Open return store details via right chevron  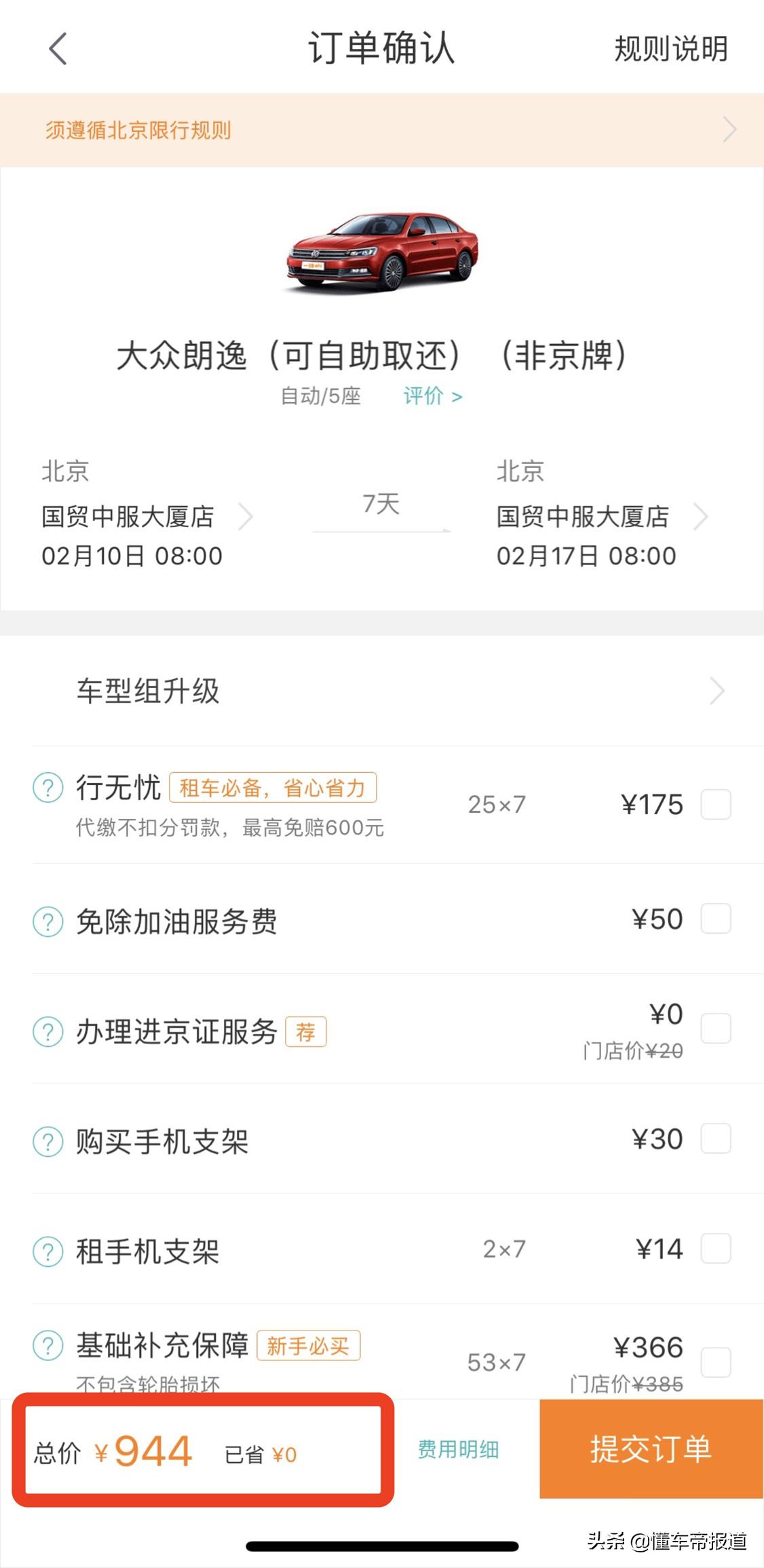point(702,516)
